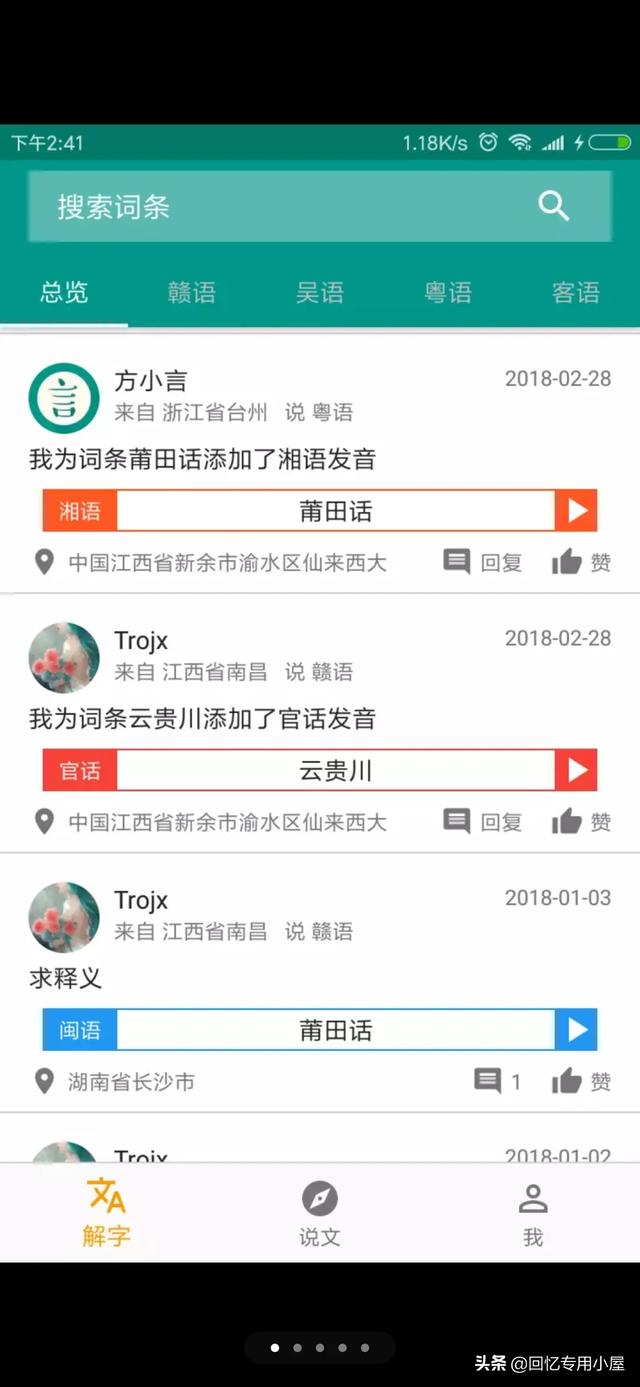The width and height of the screenshot is (640, 1387).
Task: Play the 官话 pronunciation of 云贵川
Action: tap(577, 771)
